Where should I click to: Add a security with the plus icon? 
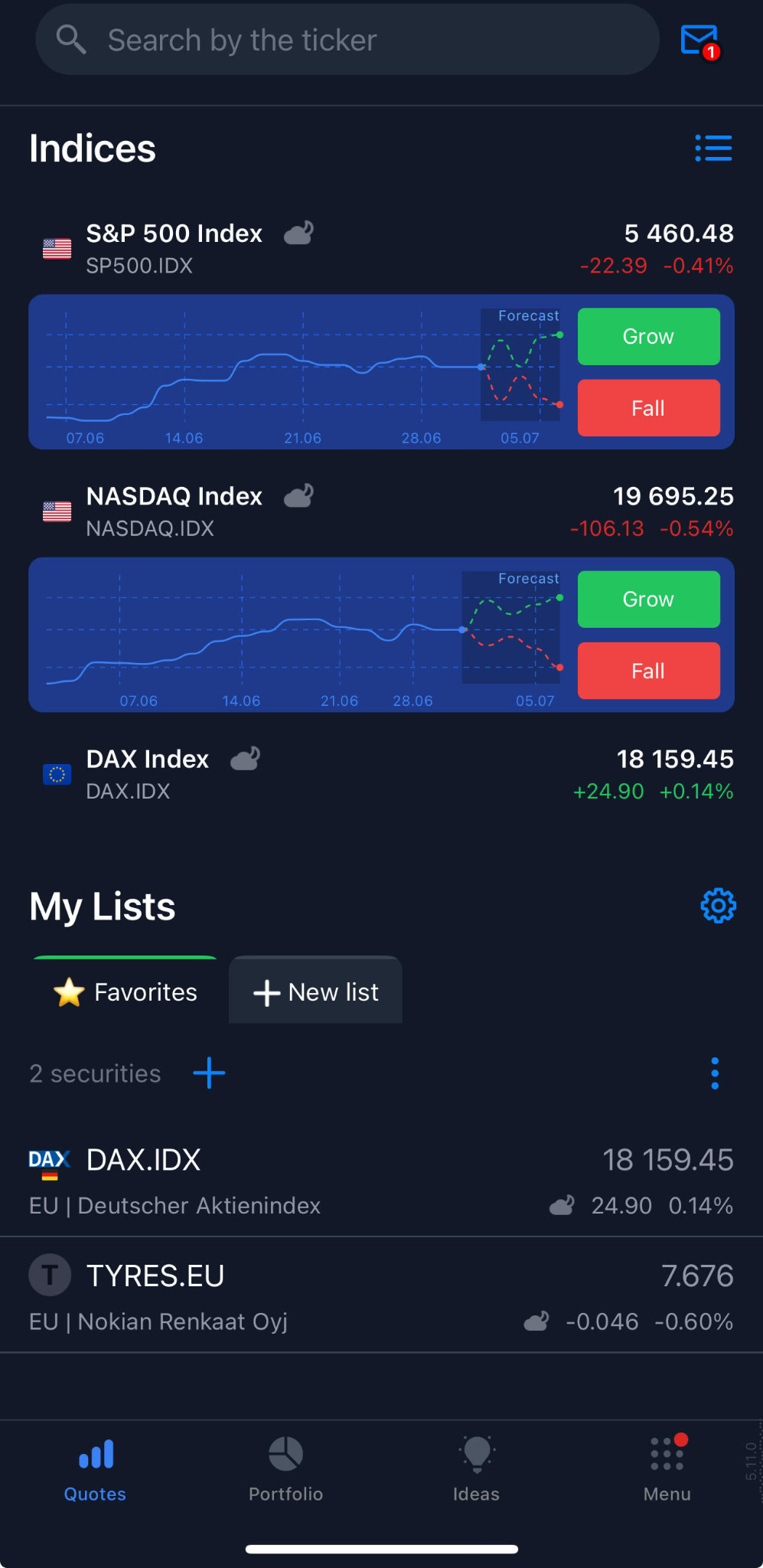(209, 1073)
